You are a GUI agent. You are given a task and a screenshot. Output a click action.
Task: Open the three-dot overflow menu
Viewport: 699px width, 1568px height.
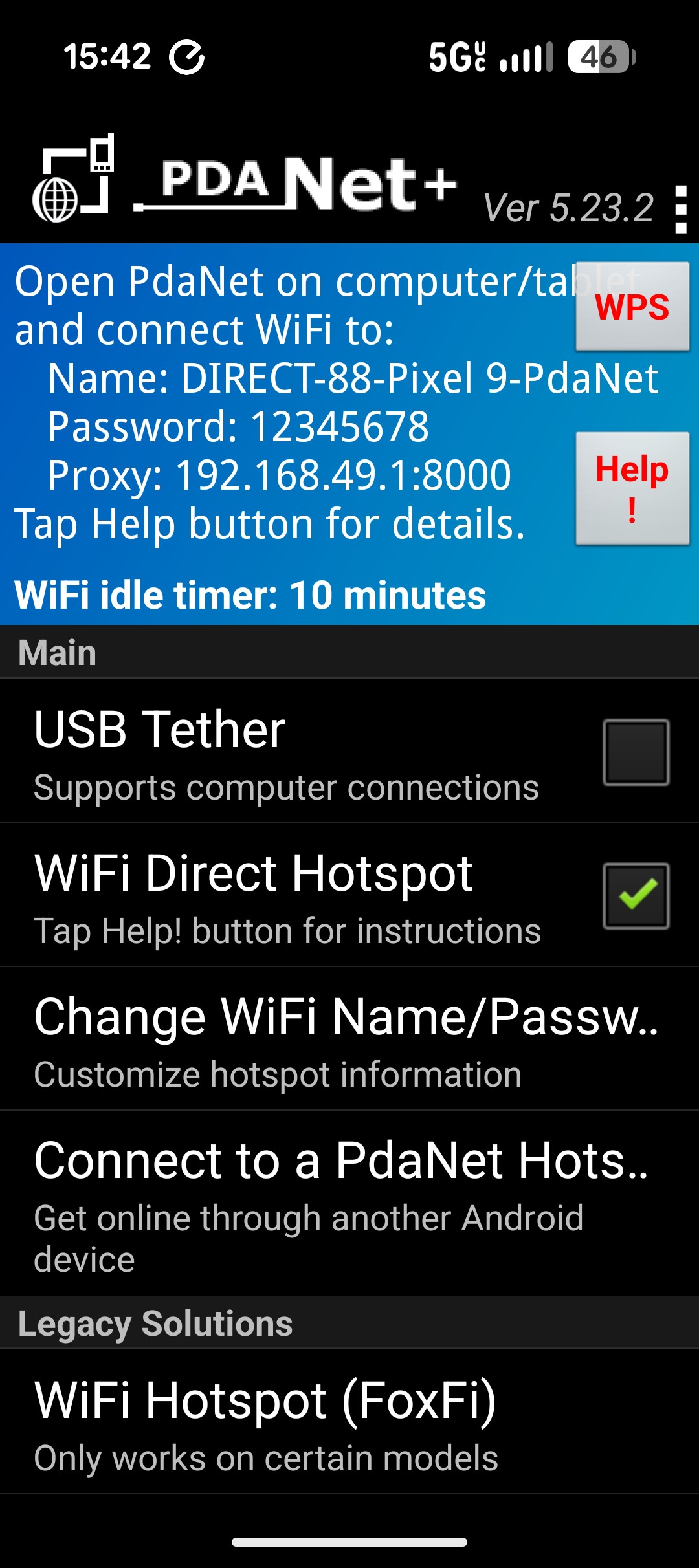[680, 209]
